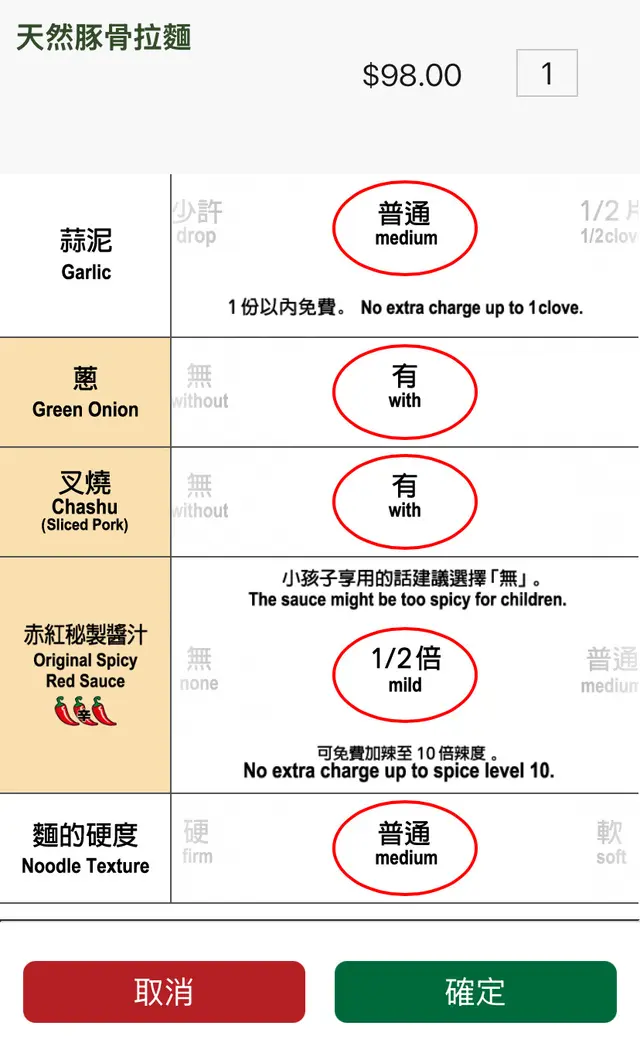The height and width of the screenshot is (1037, 640).
Task: Cancel with the red 取消 button
Action: [x=164, y=991]
